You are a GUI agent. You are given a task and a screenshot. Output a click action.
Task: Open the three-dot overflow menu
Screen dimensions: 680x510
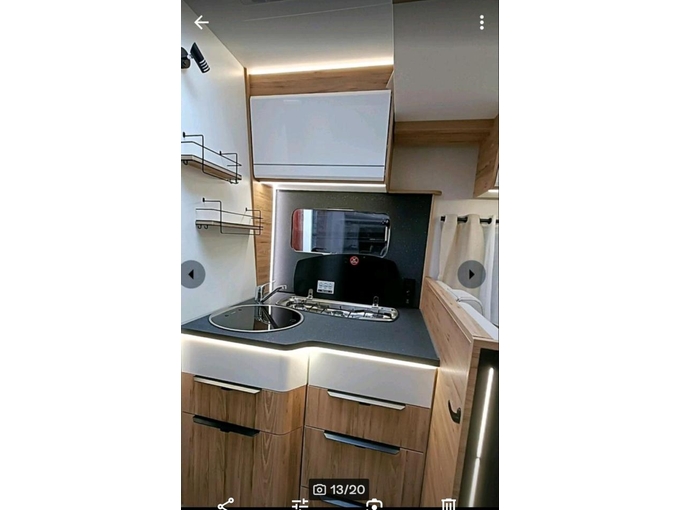(x=481, y=22)
